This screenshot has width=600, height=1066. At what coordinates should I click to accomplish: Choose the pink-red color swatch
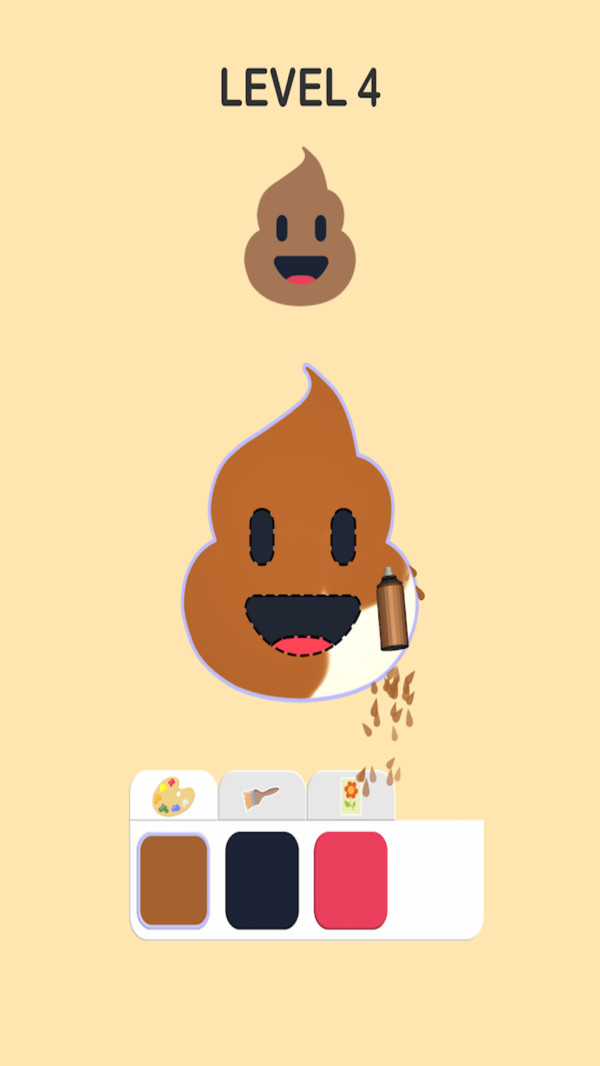pyautogui.click(x=350, y=880)
